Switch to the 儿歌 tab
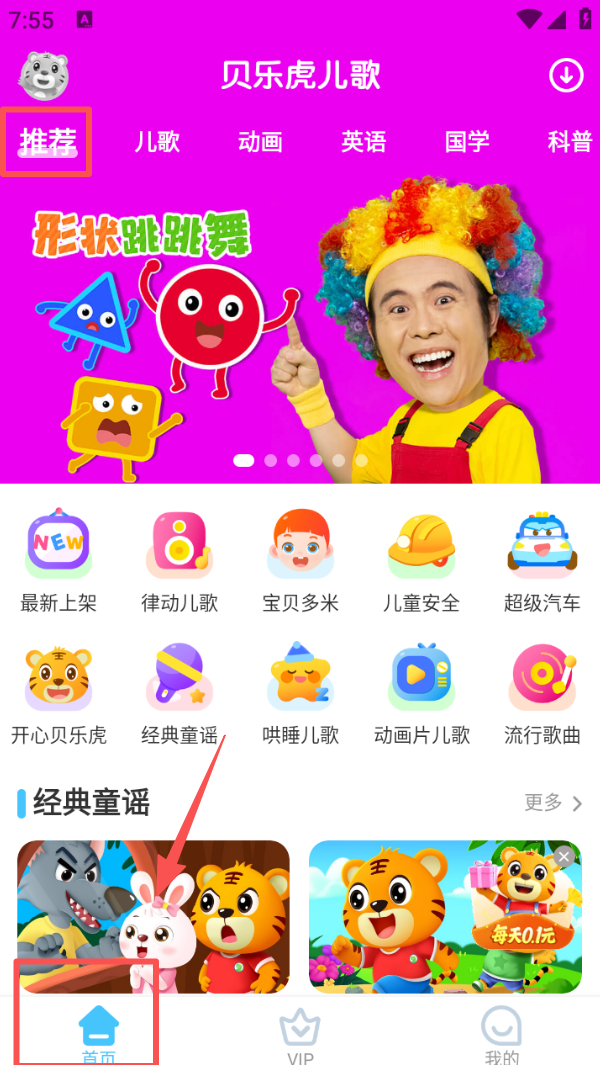 (157, 142)
